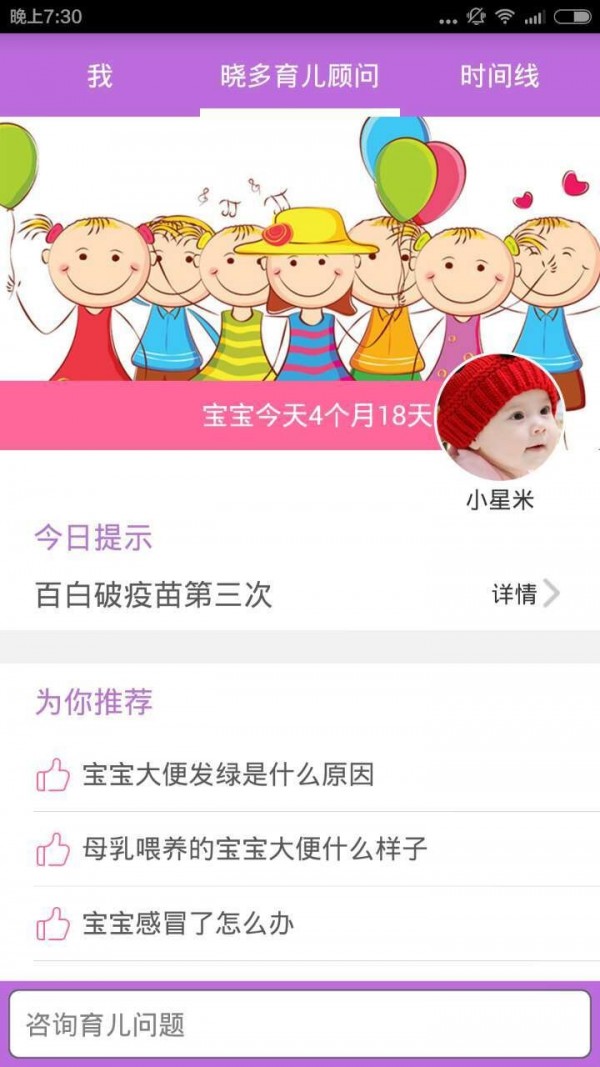Image resolution: width=600 pixels, height=1067 pixels.
Task: Open the 时间线 tab
Action: click(499, 76)
